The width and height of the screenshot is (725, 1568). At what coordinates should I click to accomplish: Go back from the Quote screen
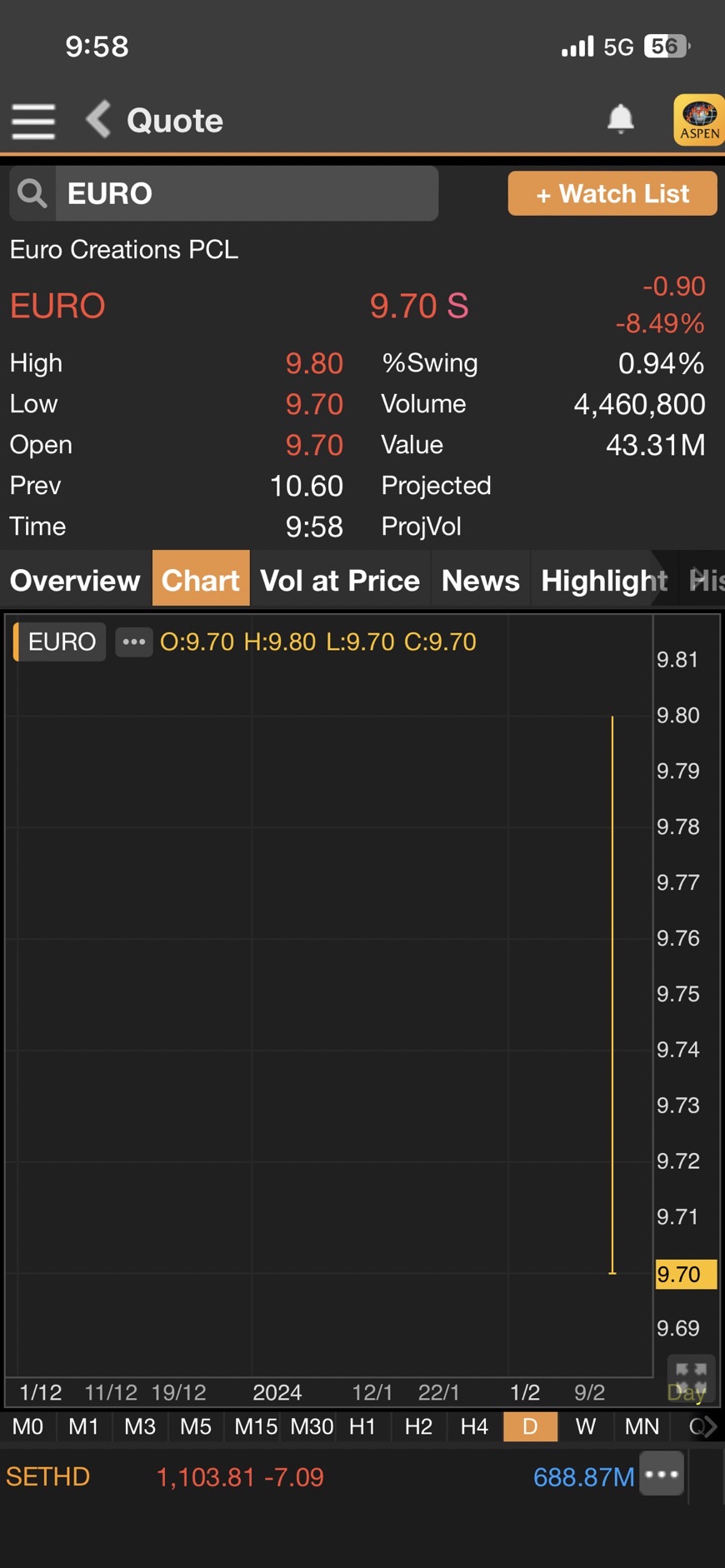(98, 119)
